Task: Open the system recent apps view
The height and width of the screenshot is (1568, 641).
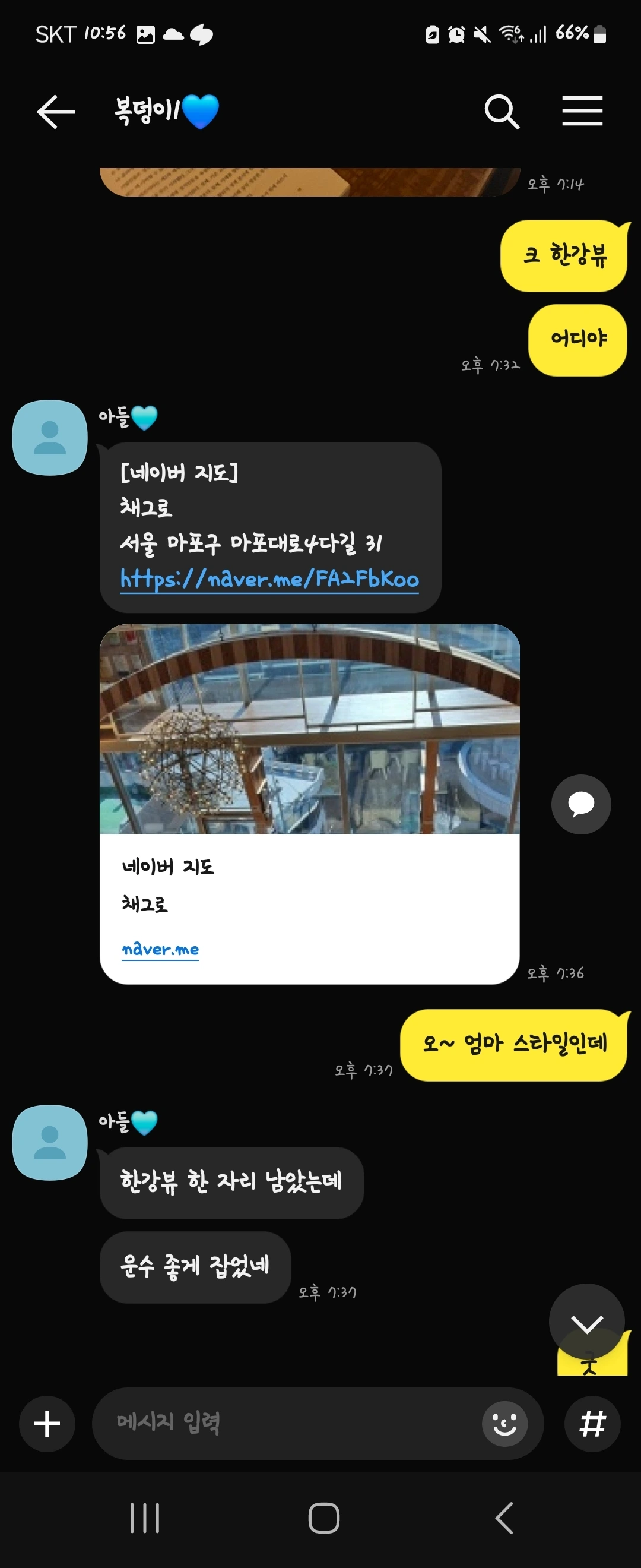Action: (145, 1518)
